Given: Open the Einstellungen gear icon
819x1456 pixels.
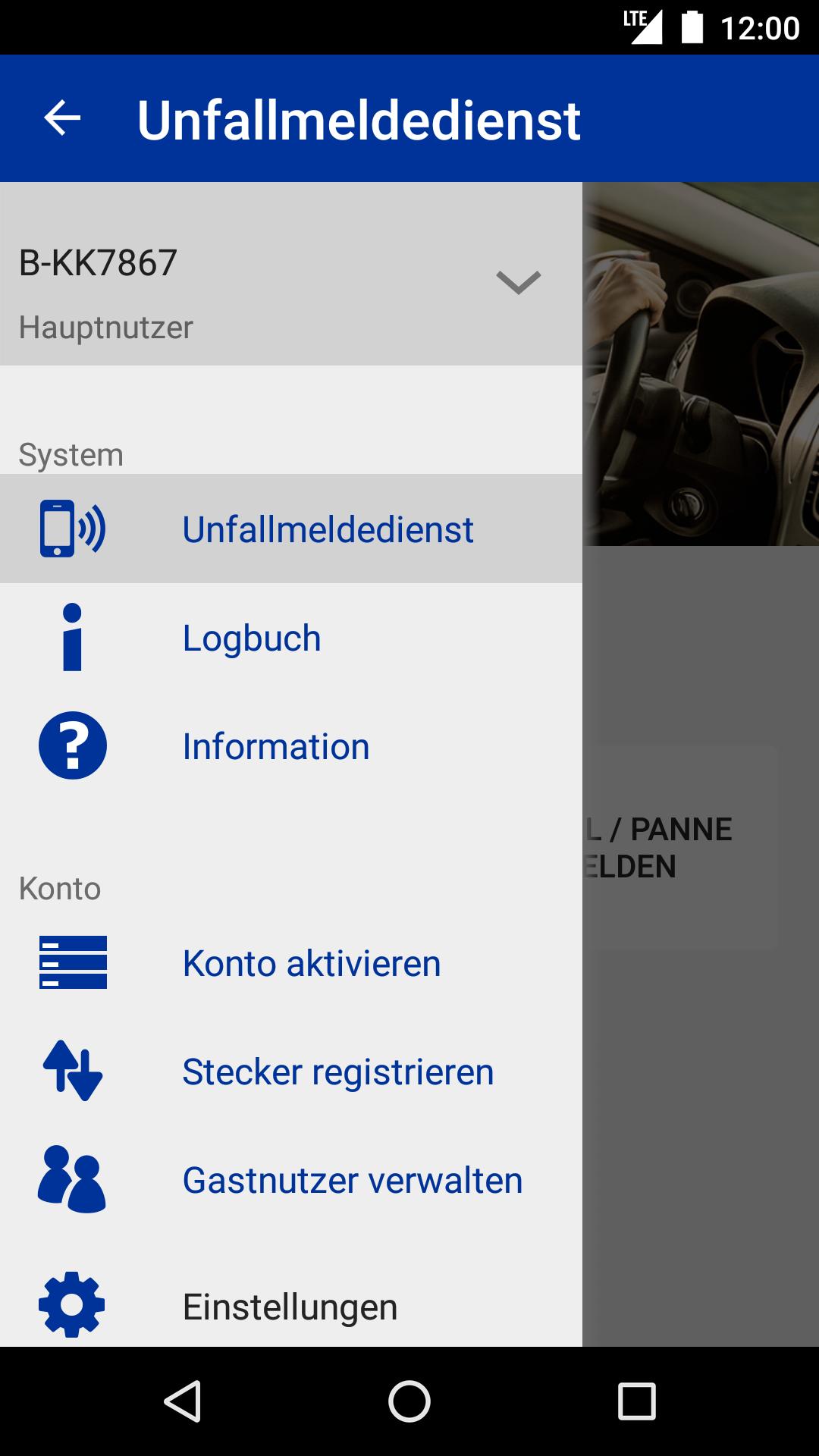Looking at the screenshot, I should click(x=71, y=1306).
